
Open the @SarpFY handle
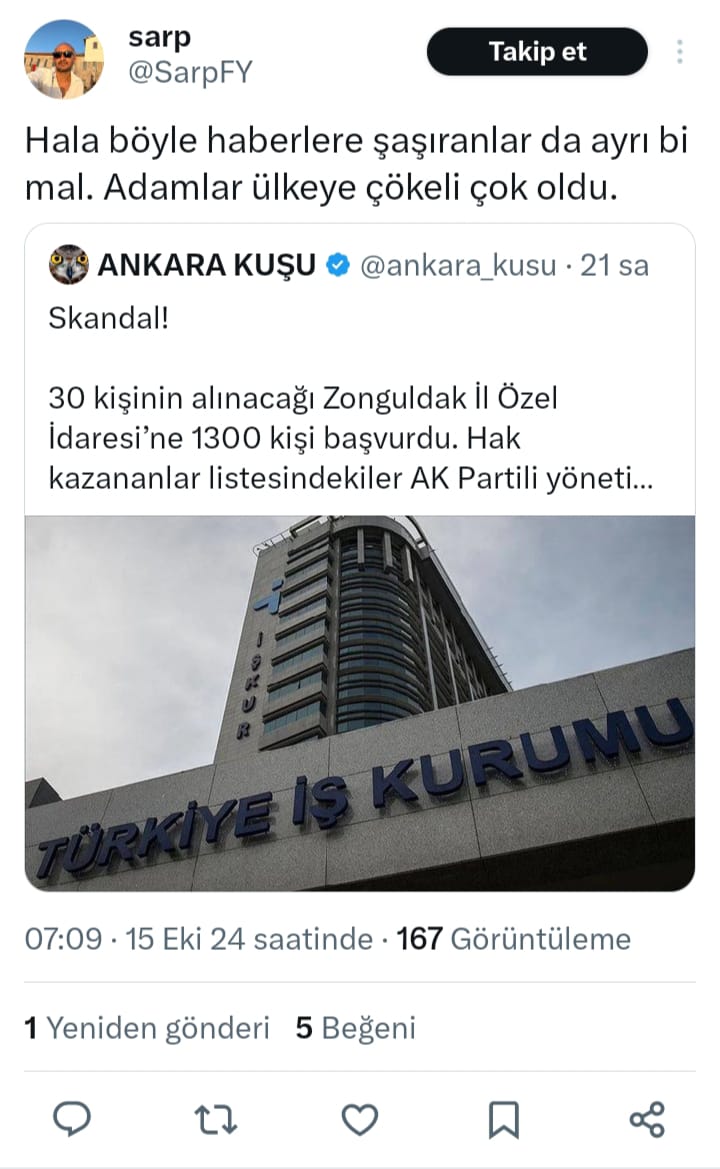point(191,73)
